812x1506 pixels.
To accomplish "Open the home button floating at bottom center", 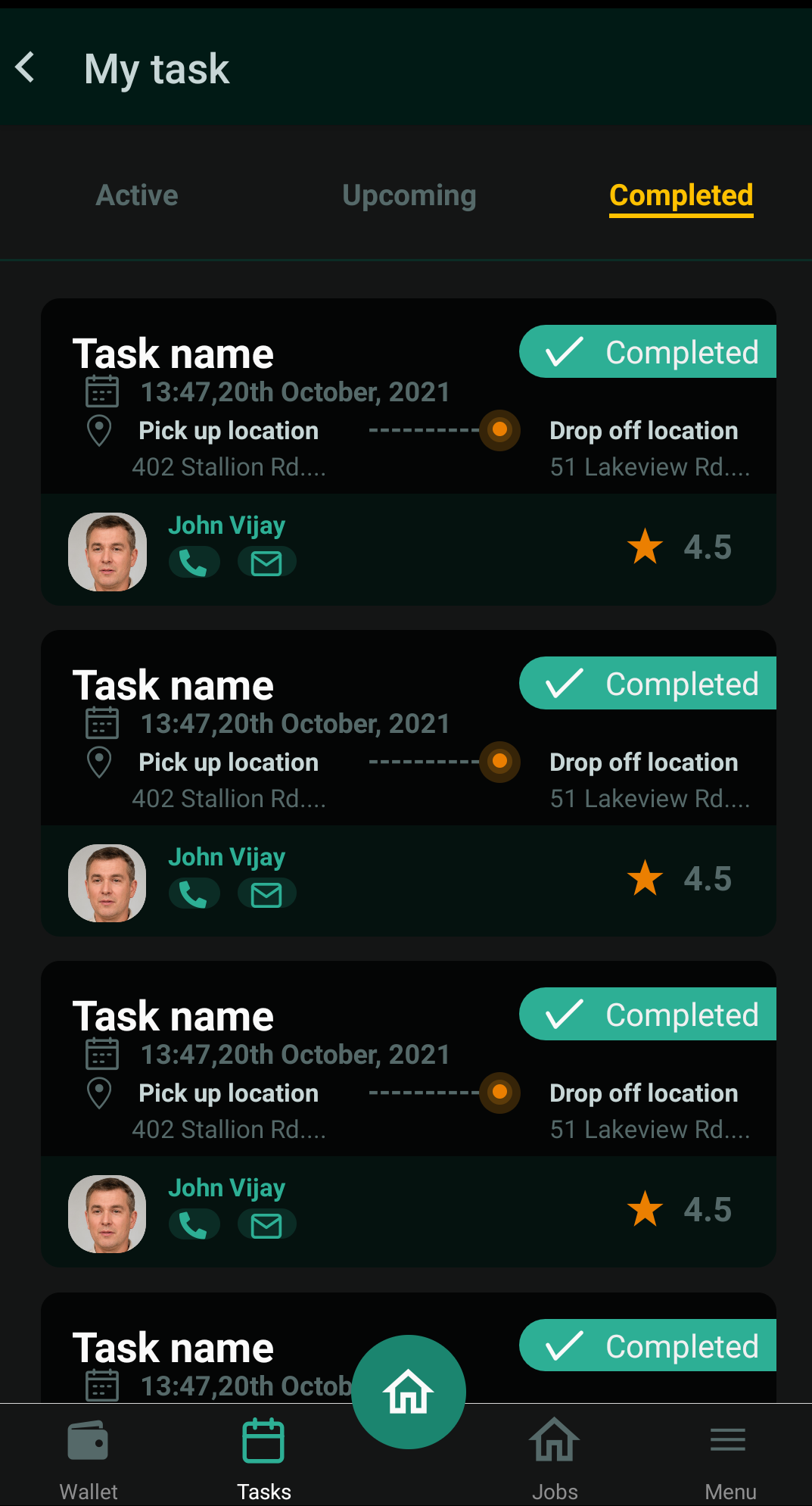I will [408, 1393].
